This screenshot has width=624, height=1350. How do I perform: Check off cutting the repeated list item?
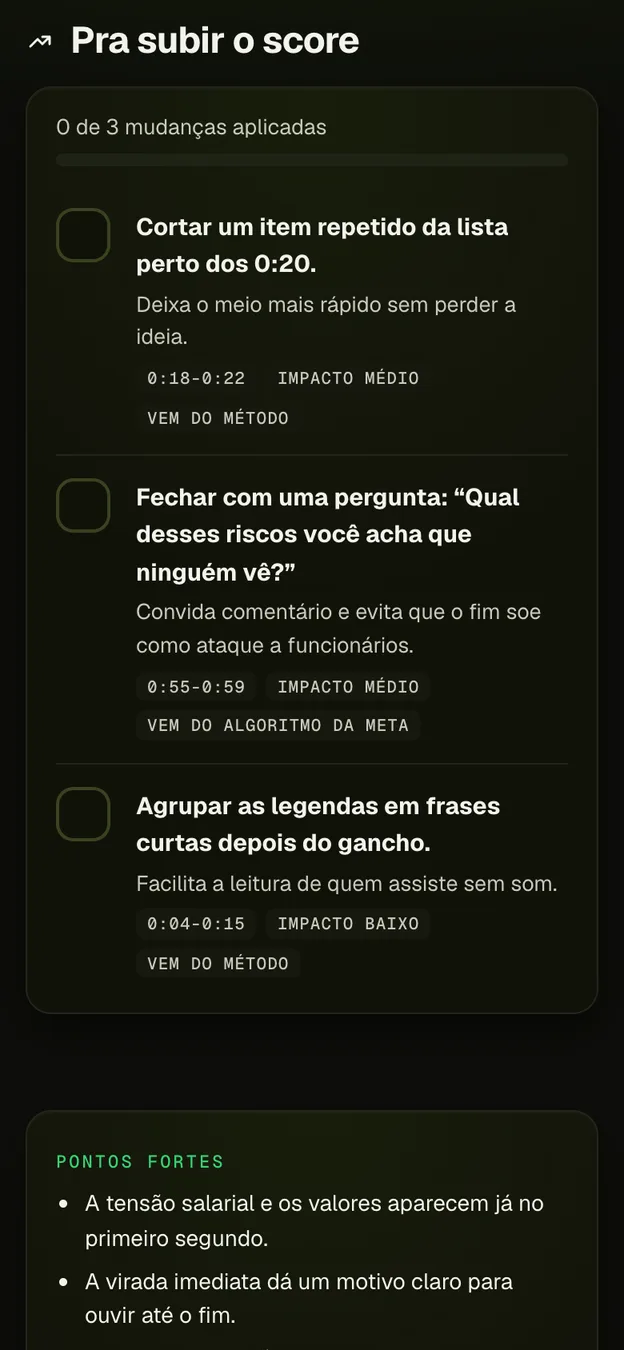tap(83, 235)
